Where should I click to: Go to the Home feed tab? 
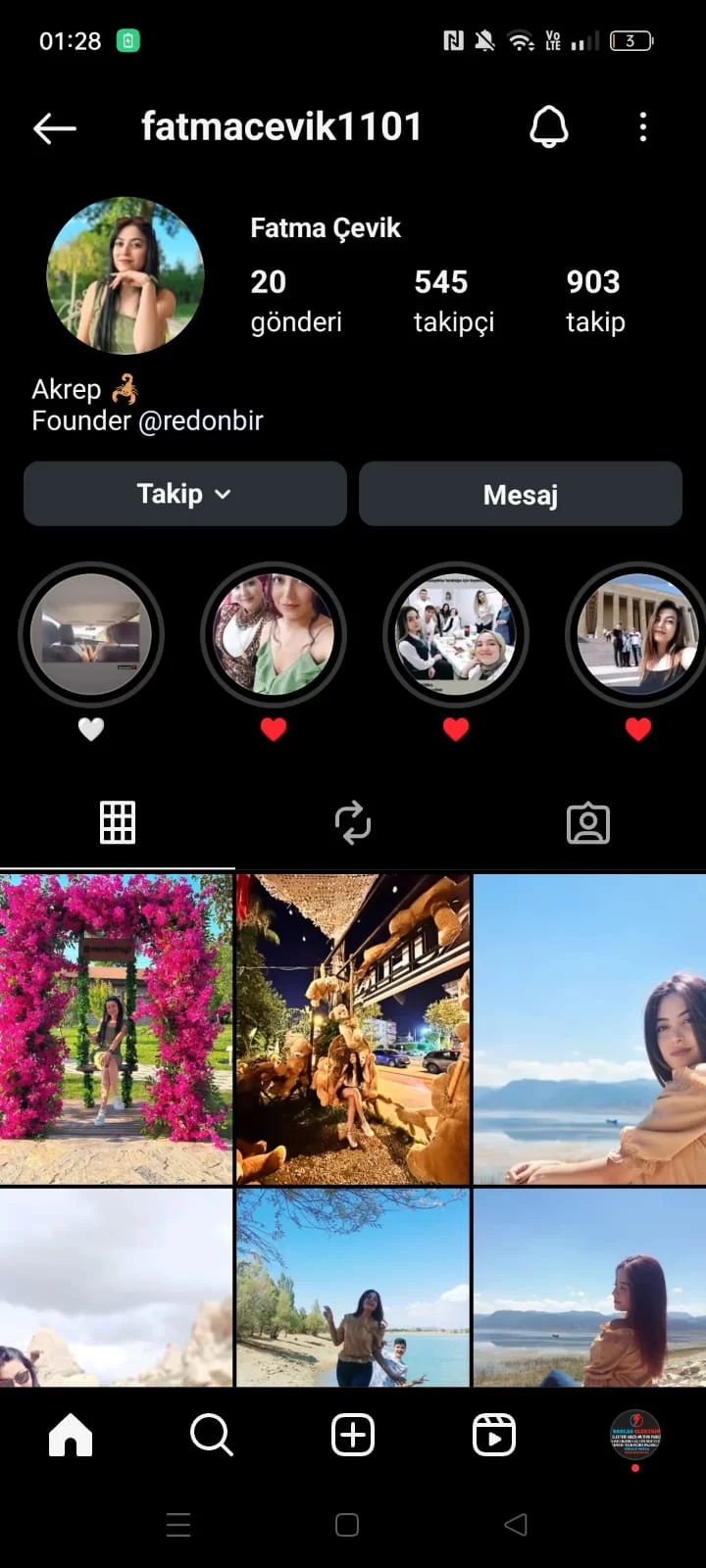coord(71,1435)
